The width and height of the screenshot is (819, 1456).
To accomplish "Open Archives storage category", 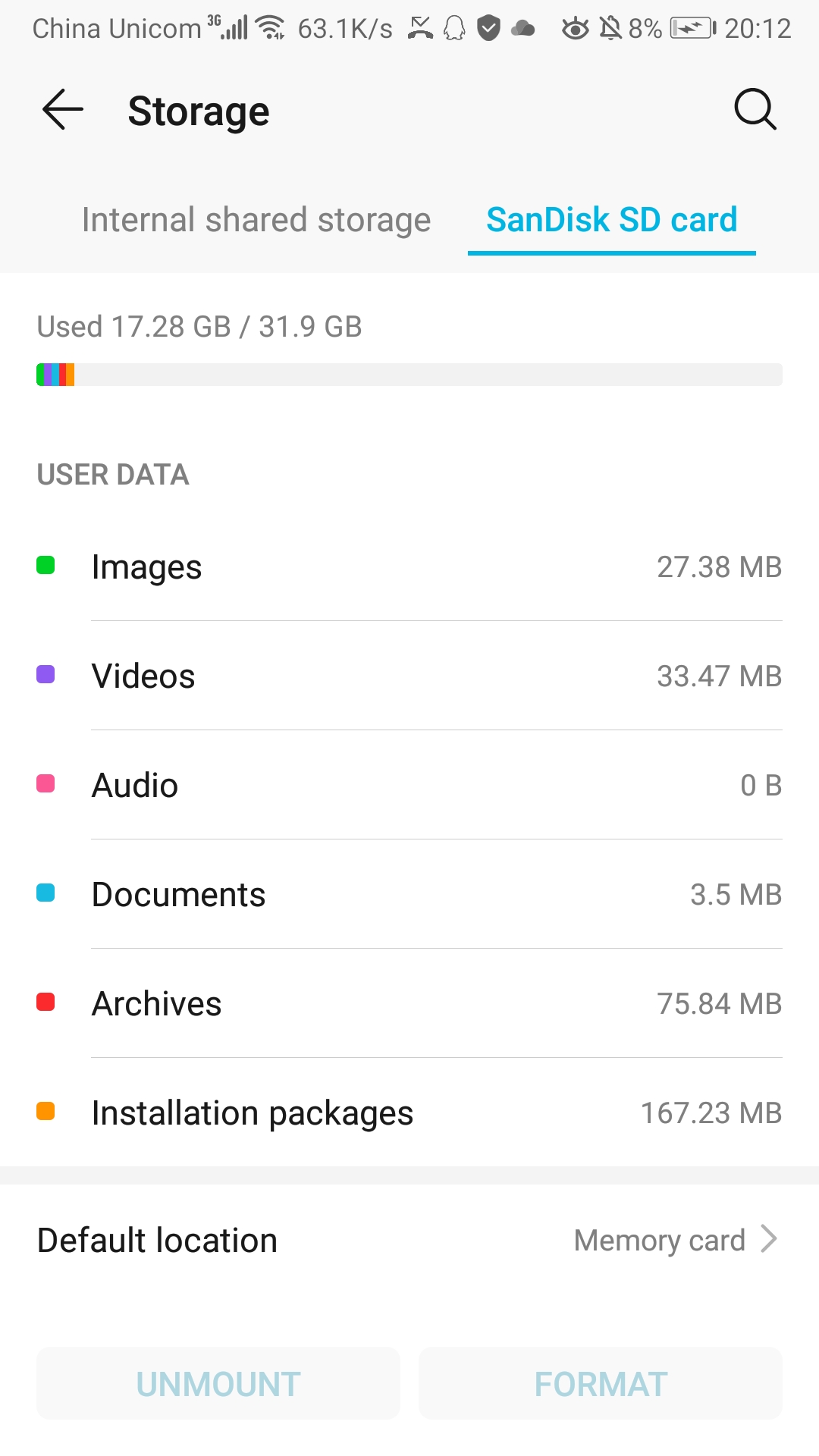I will pyautogui.click(x=409, y=1003).
